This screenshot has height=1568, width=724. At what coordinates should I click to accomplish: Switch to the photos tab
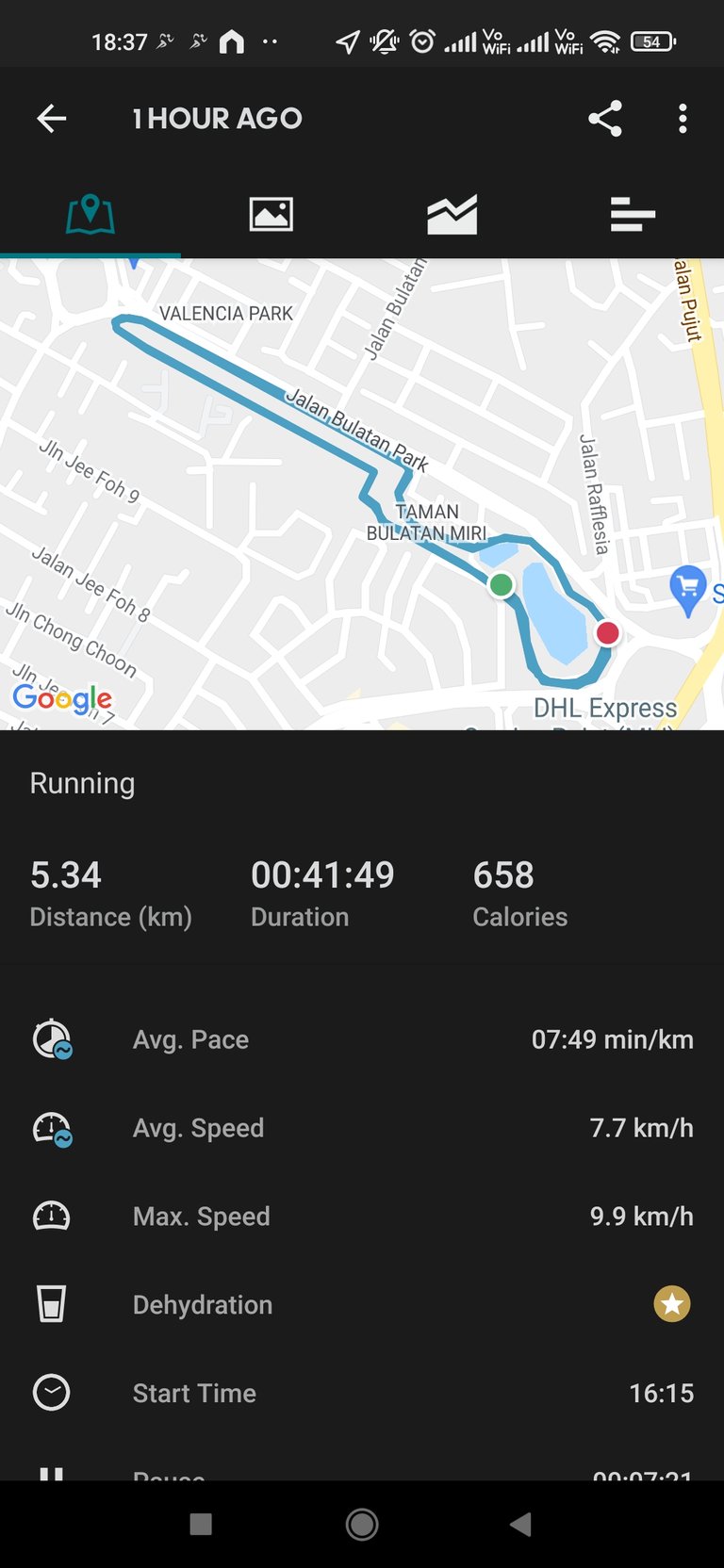[x=271, y=215]
